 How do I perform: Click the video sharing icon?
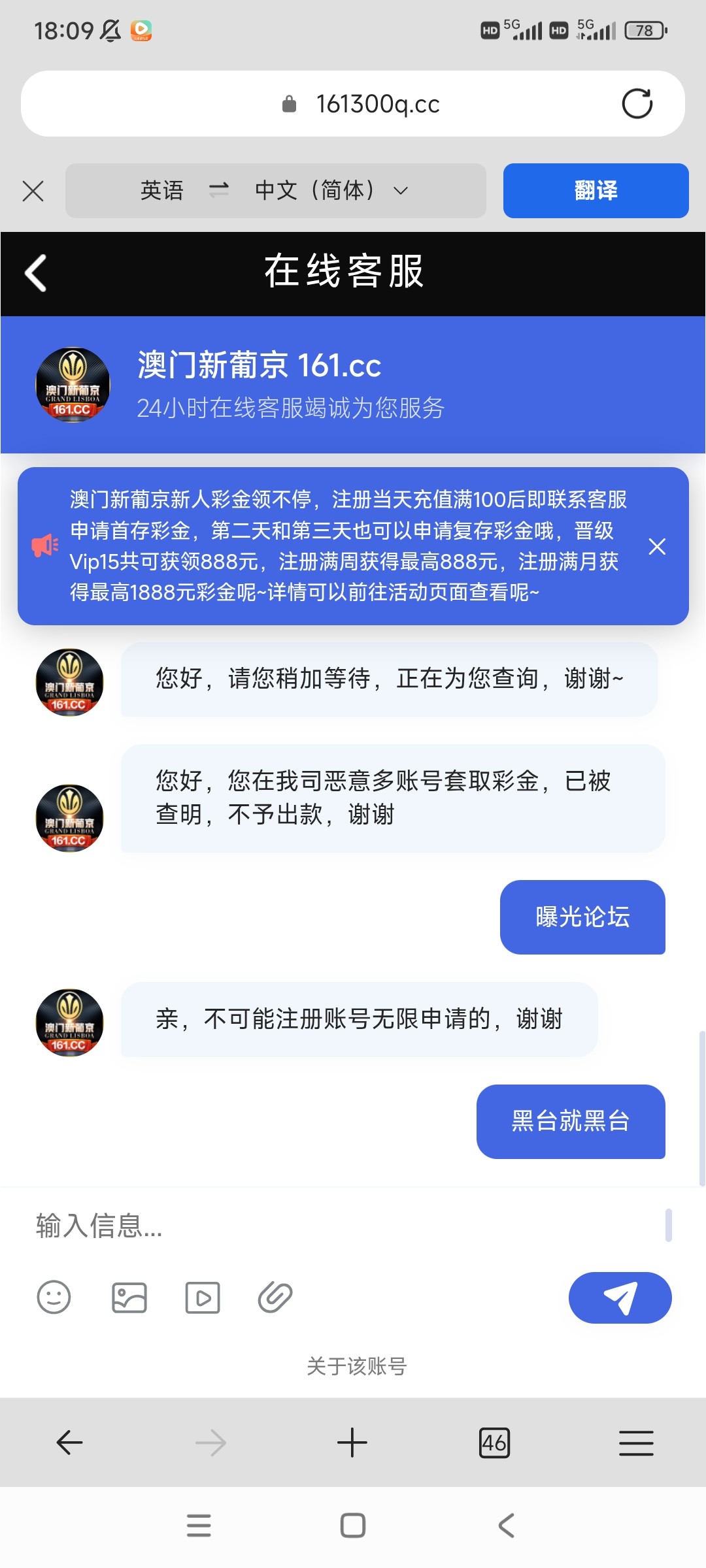click(x=203, y=1298)
